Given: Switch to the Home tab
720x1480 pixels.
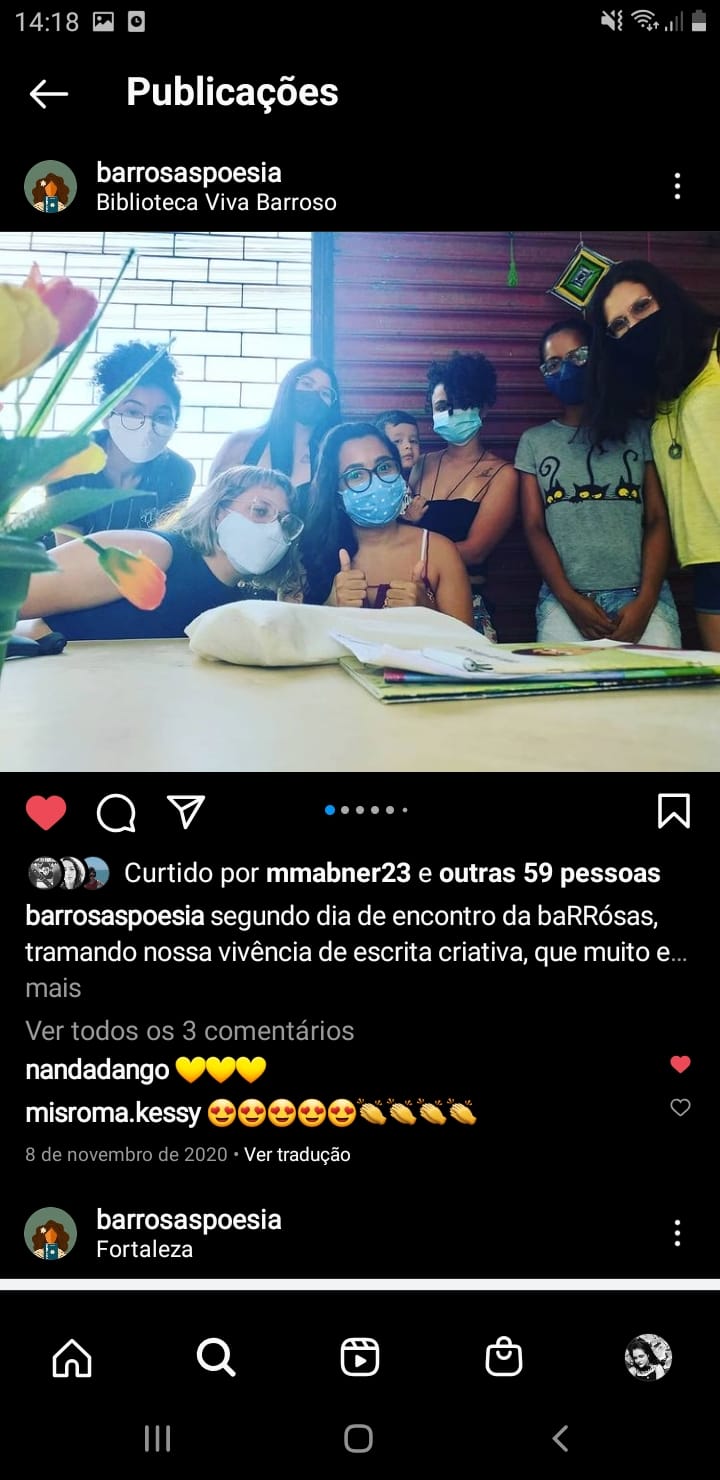Looking at the screenshot, I should point(72,1358).
